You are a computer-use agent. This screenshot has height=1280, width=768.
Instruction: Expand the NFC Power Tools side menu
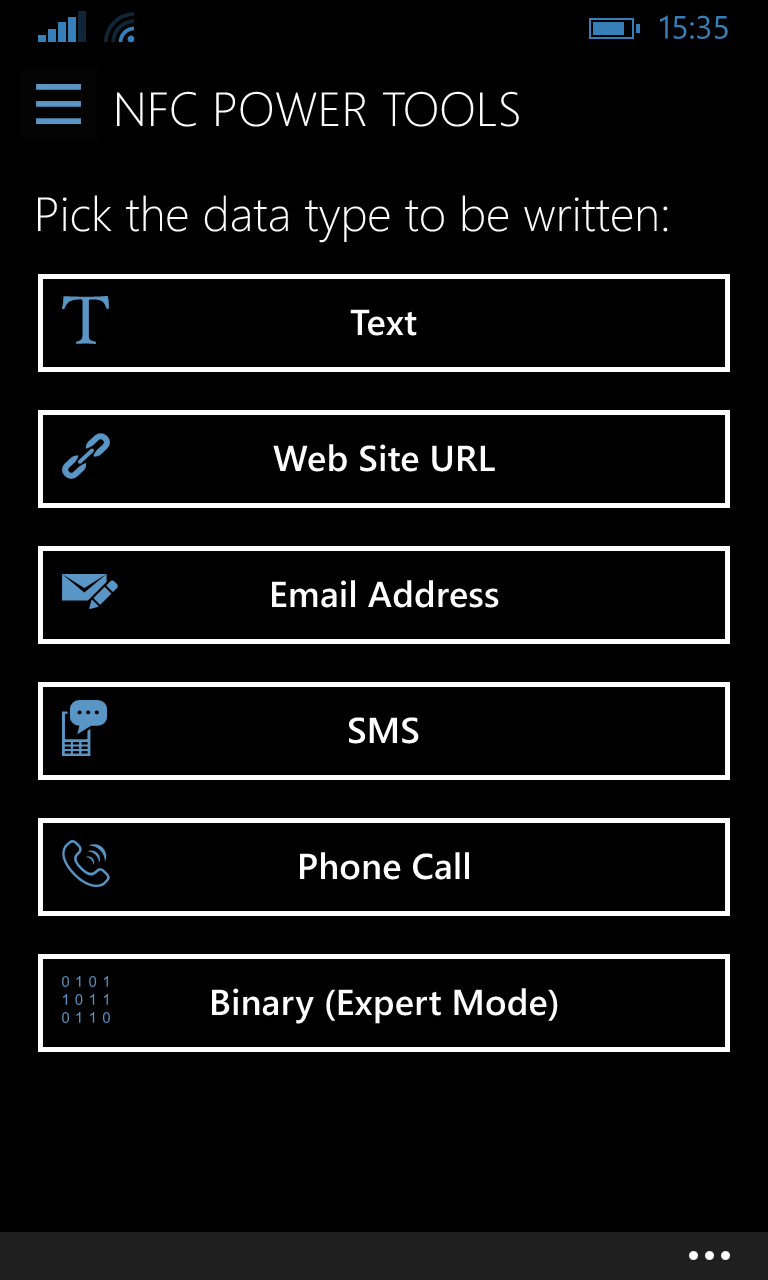(58, 103)
